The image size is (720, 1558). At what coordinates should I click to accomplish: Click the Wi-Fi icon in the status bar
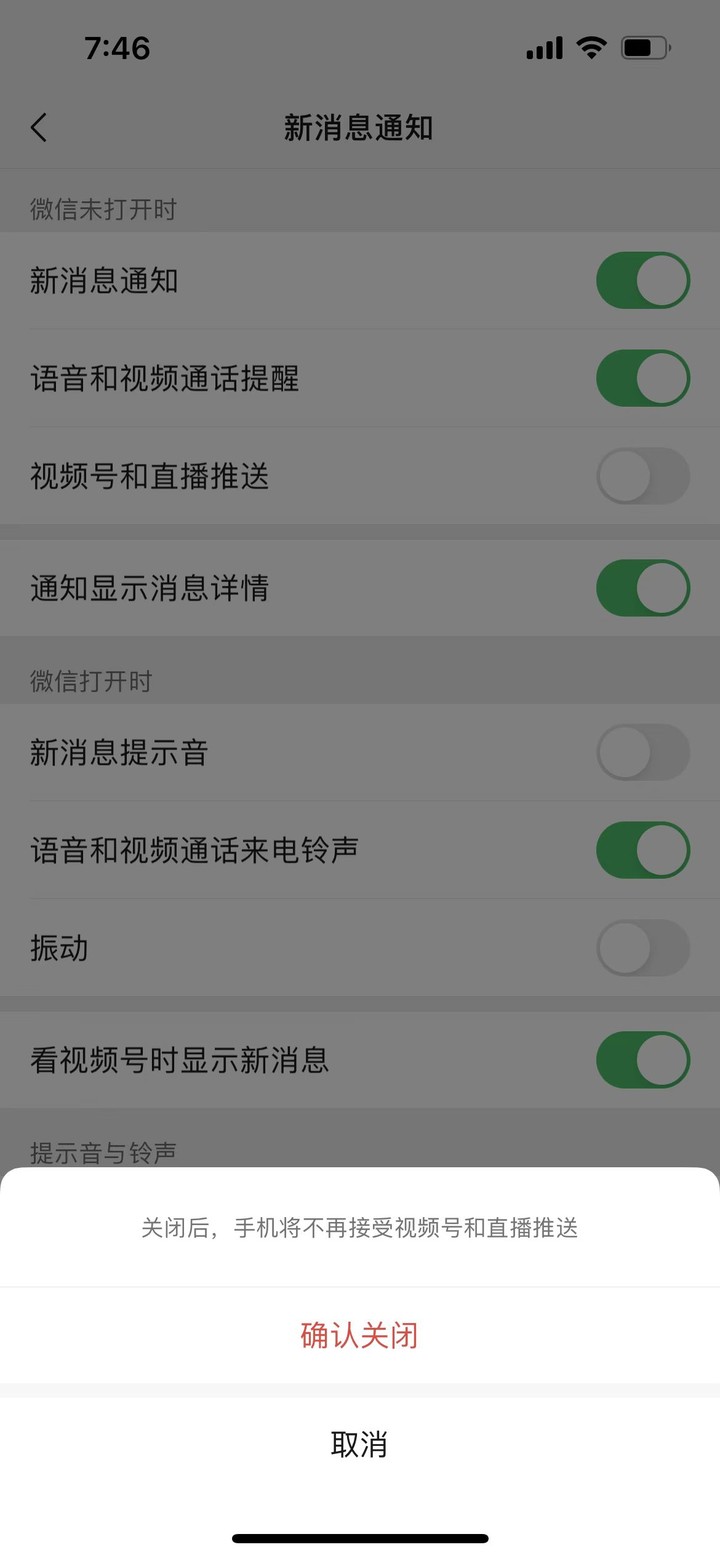592,46
